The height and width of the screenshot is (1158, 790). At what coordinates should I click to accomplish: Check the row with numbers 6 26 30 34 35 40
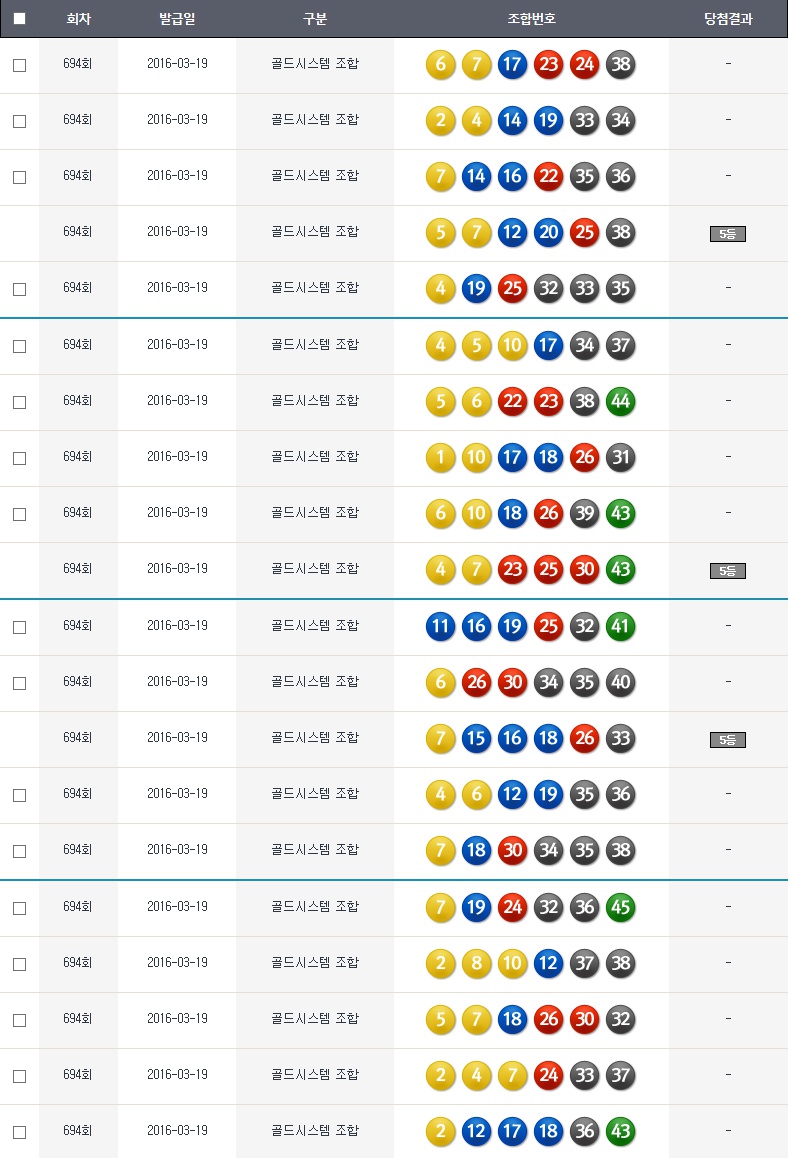point(19,683)
